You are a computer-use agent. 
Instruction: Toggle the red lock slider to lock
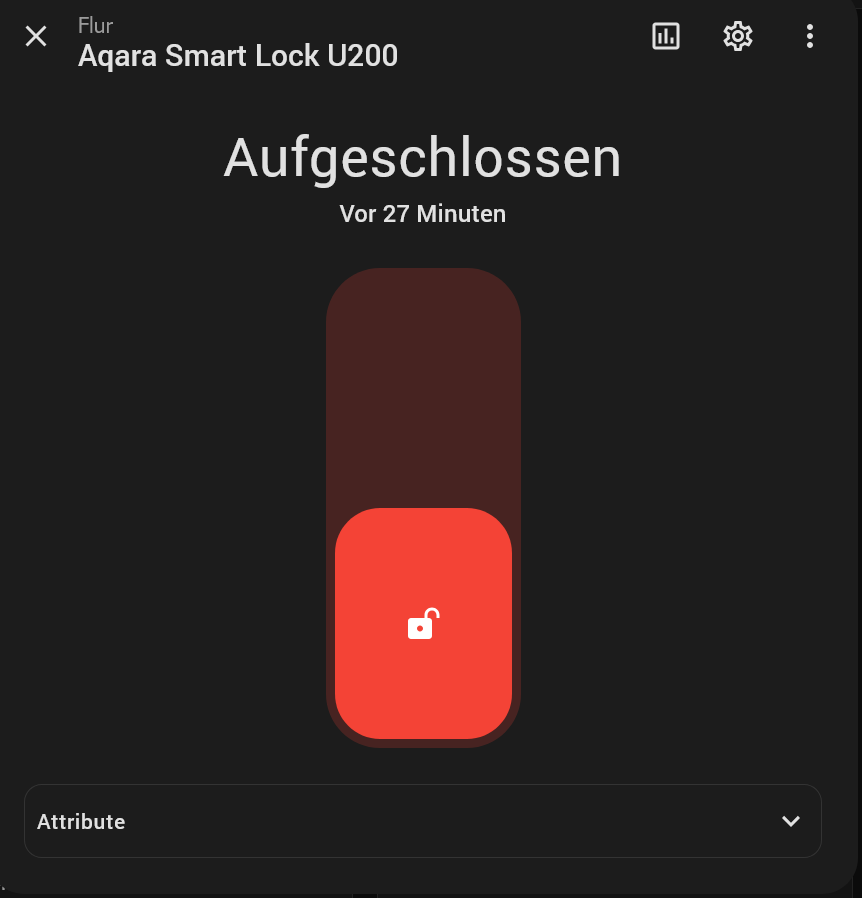[423, 623]
